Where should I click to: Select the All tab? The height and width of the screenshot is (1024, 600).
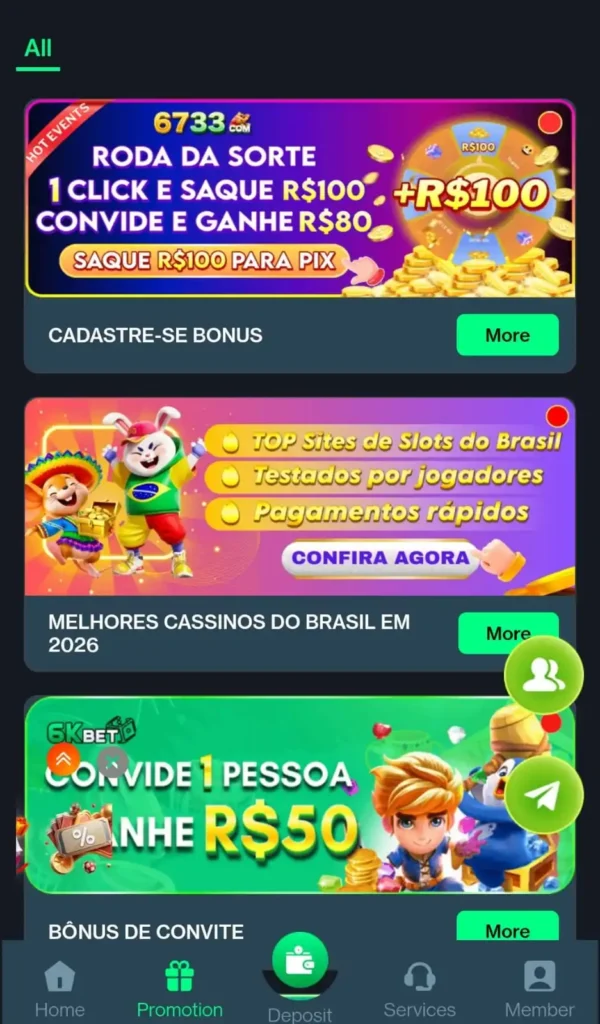(x=38, y=49)
